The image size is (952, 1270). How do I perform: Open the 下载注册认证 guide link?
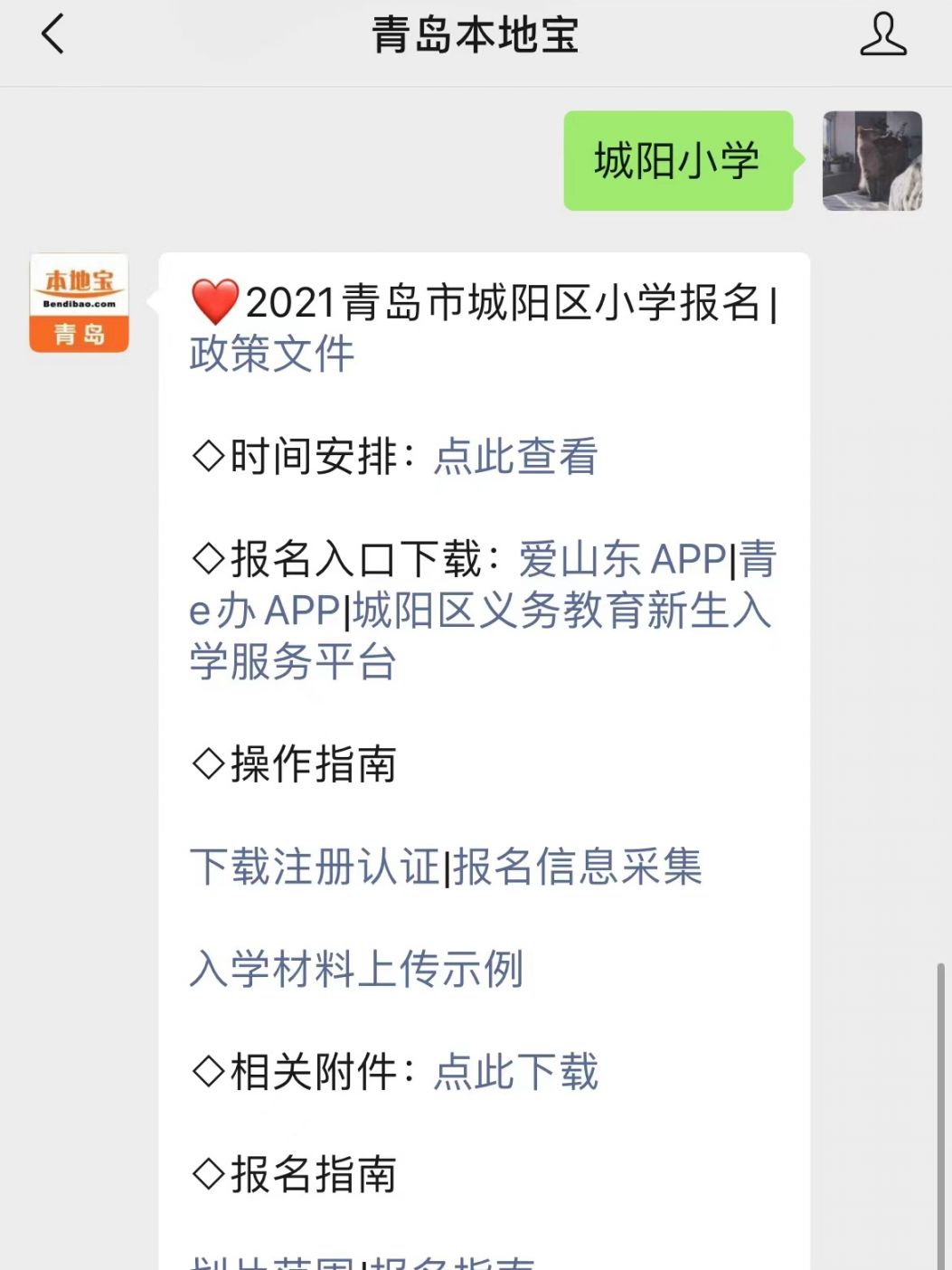point(315,867)
